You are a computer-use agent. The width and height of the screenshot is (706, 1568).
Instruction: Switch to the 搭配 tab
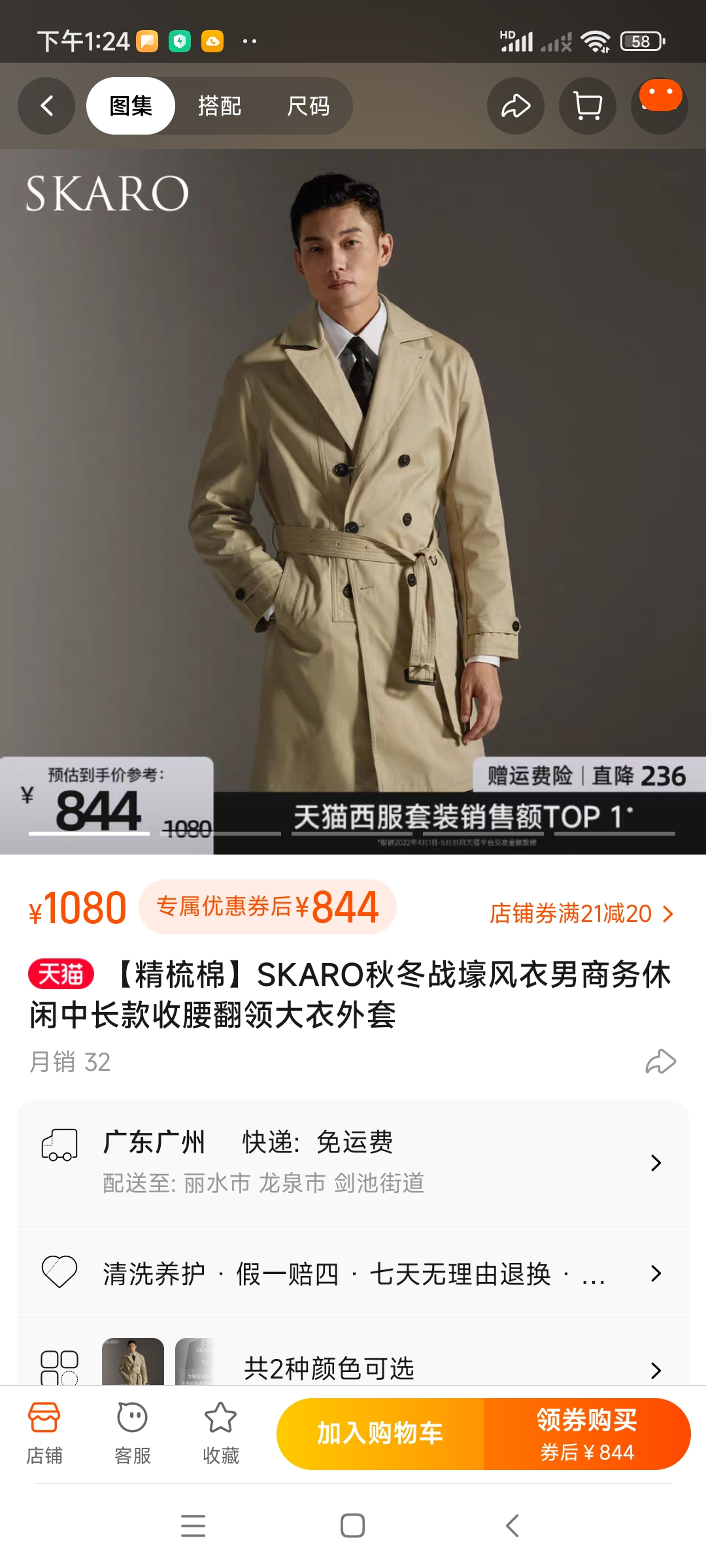[x=220, y=106]
